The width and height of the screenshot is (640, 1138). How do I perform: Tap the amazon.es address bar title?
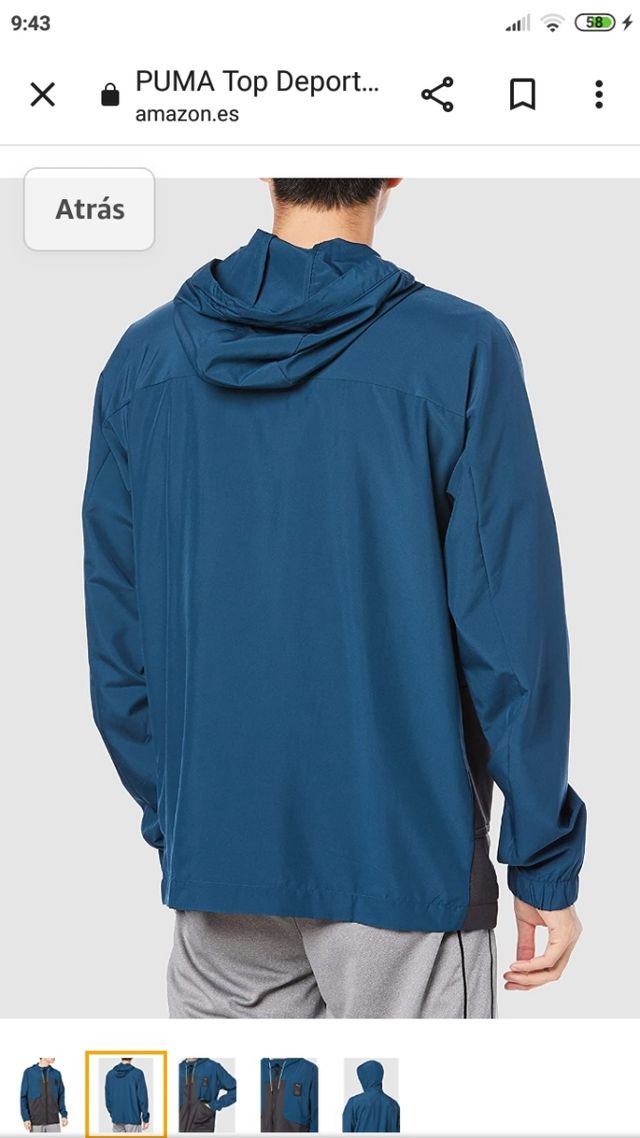pos(257,96)
